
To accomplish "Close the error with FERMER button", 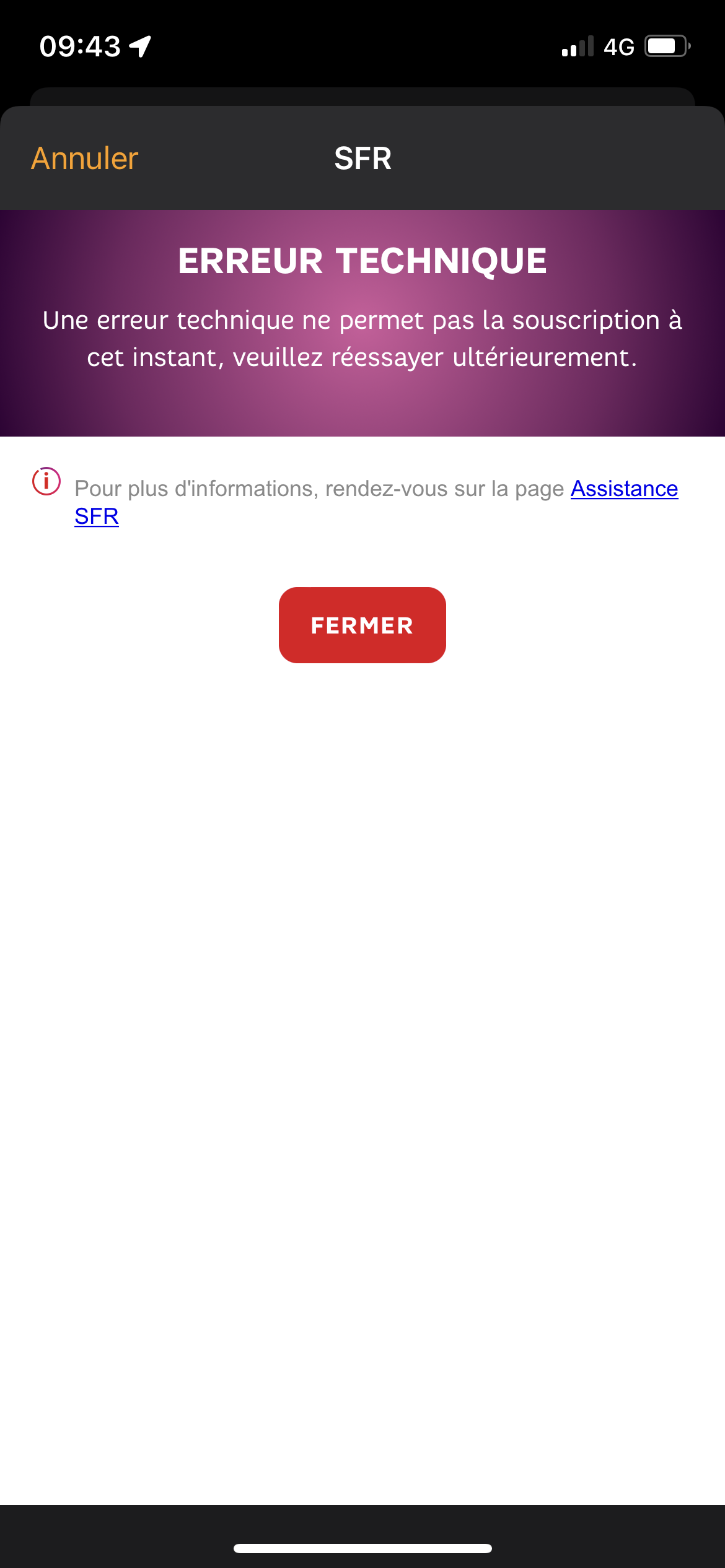I will pyautogui.click(x=362, y=625).
